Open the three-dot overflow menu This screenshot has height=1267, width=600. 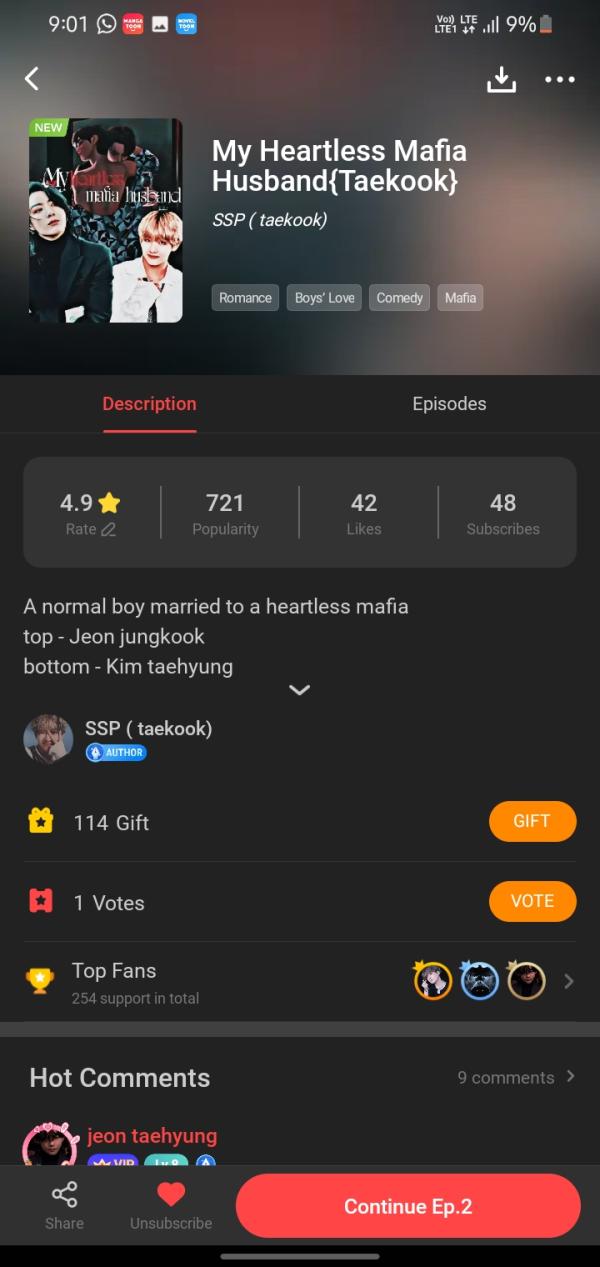click(560, 80)
